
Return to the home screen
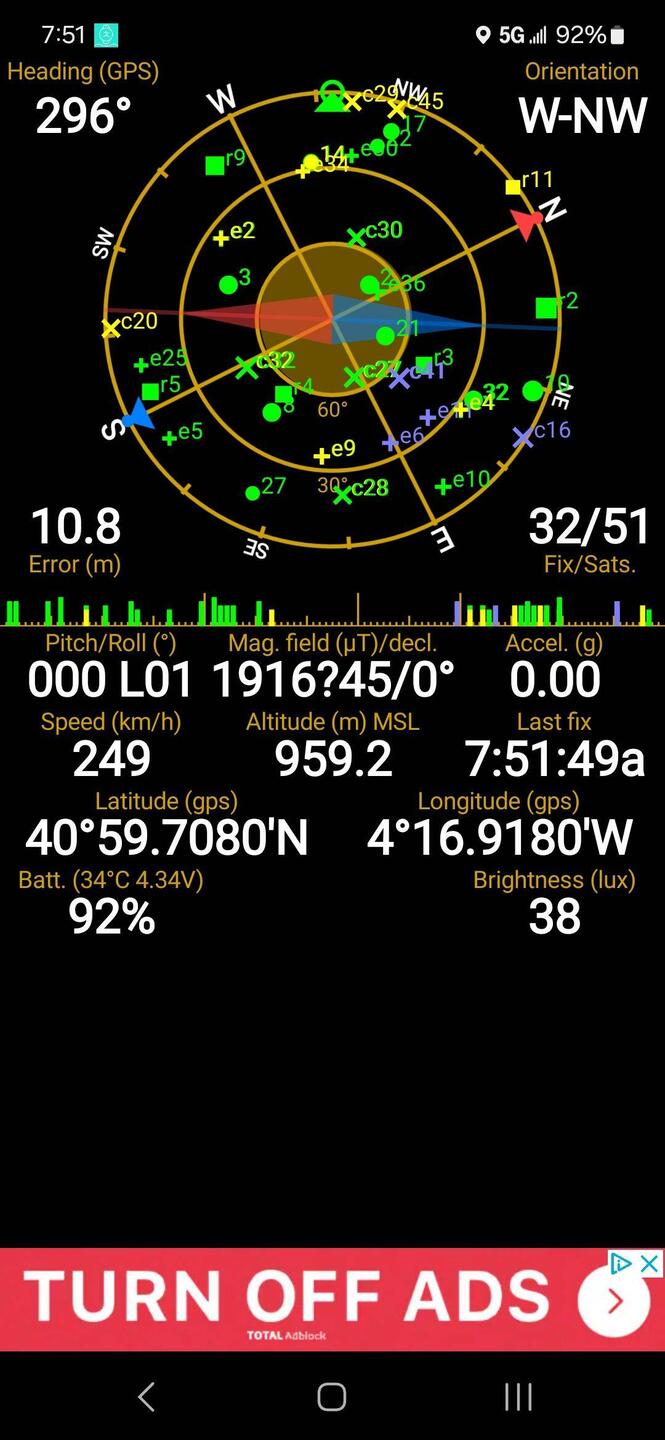tap(332, 1397)
